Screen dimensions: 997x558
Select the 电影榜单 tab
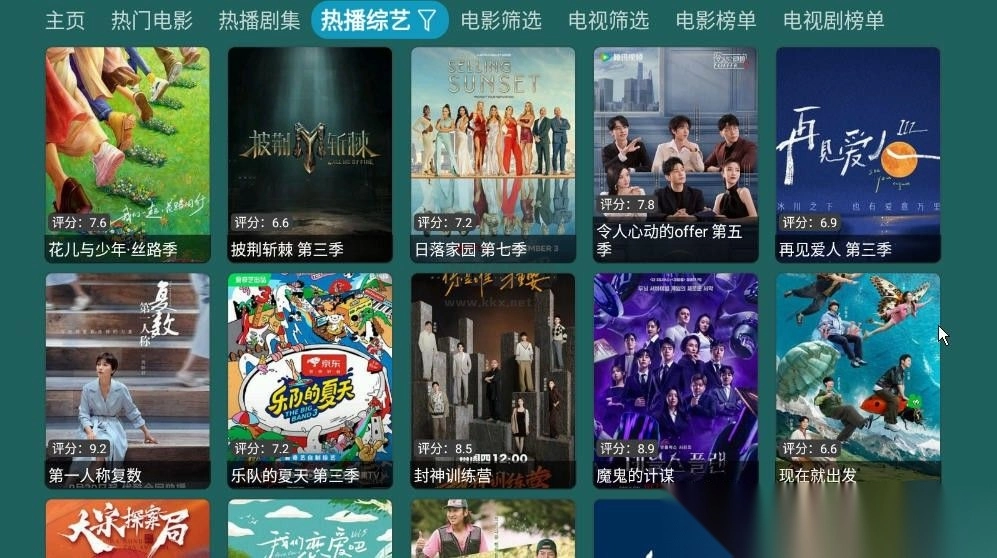pyautogui.click(x=715, y=20)
